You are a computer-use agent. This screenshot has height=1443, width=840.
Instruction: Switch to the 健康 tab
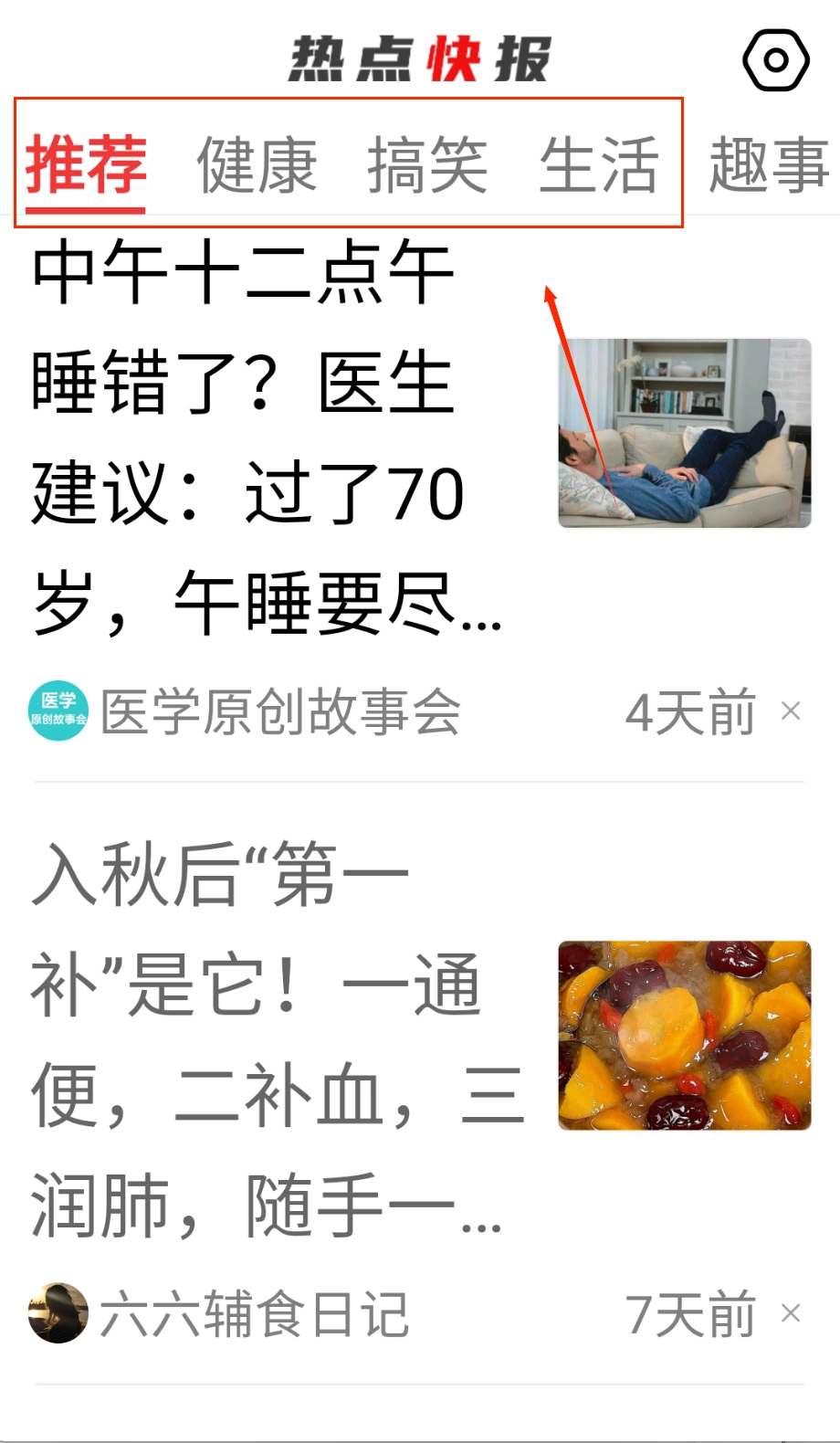257,165
